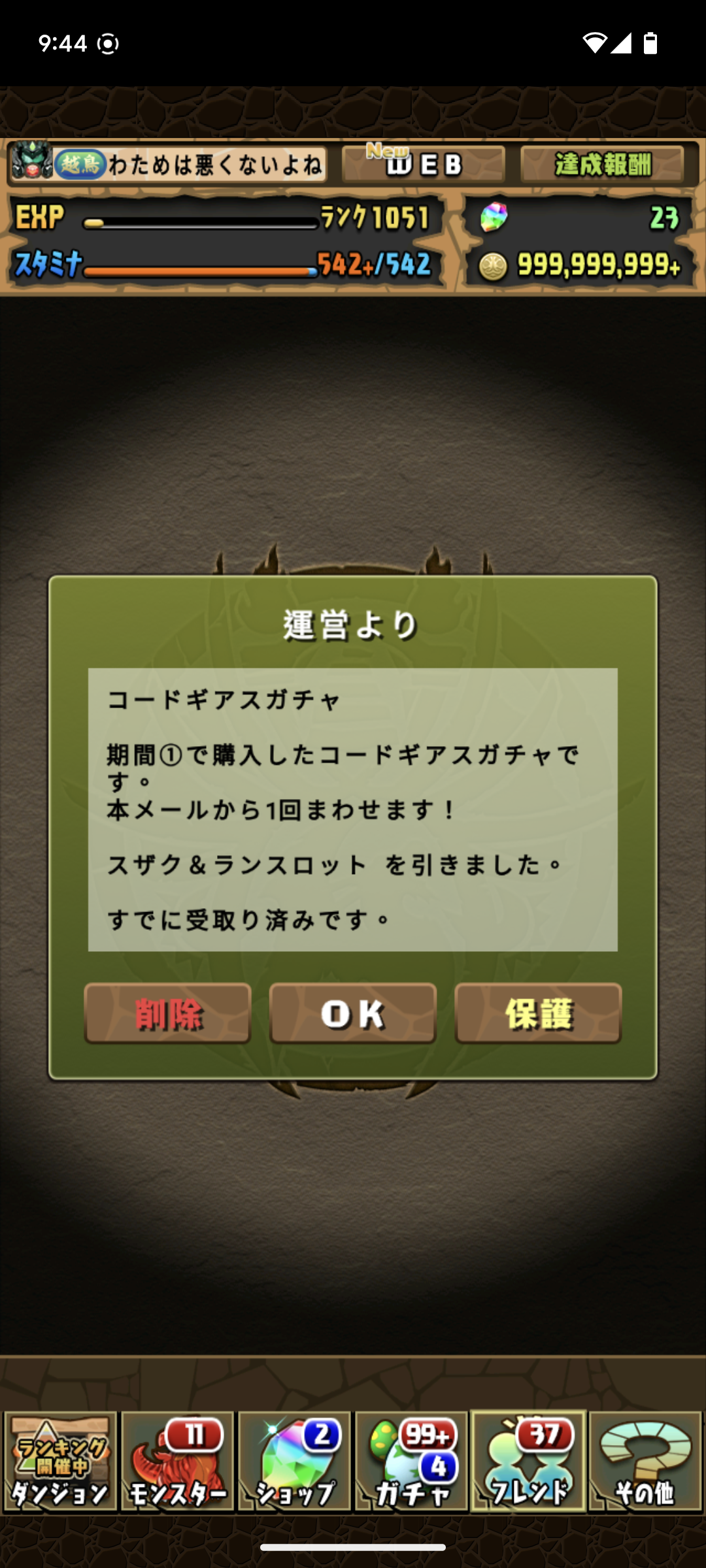Open the その他 tab

(645, 1462)
